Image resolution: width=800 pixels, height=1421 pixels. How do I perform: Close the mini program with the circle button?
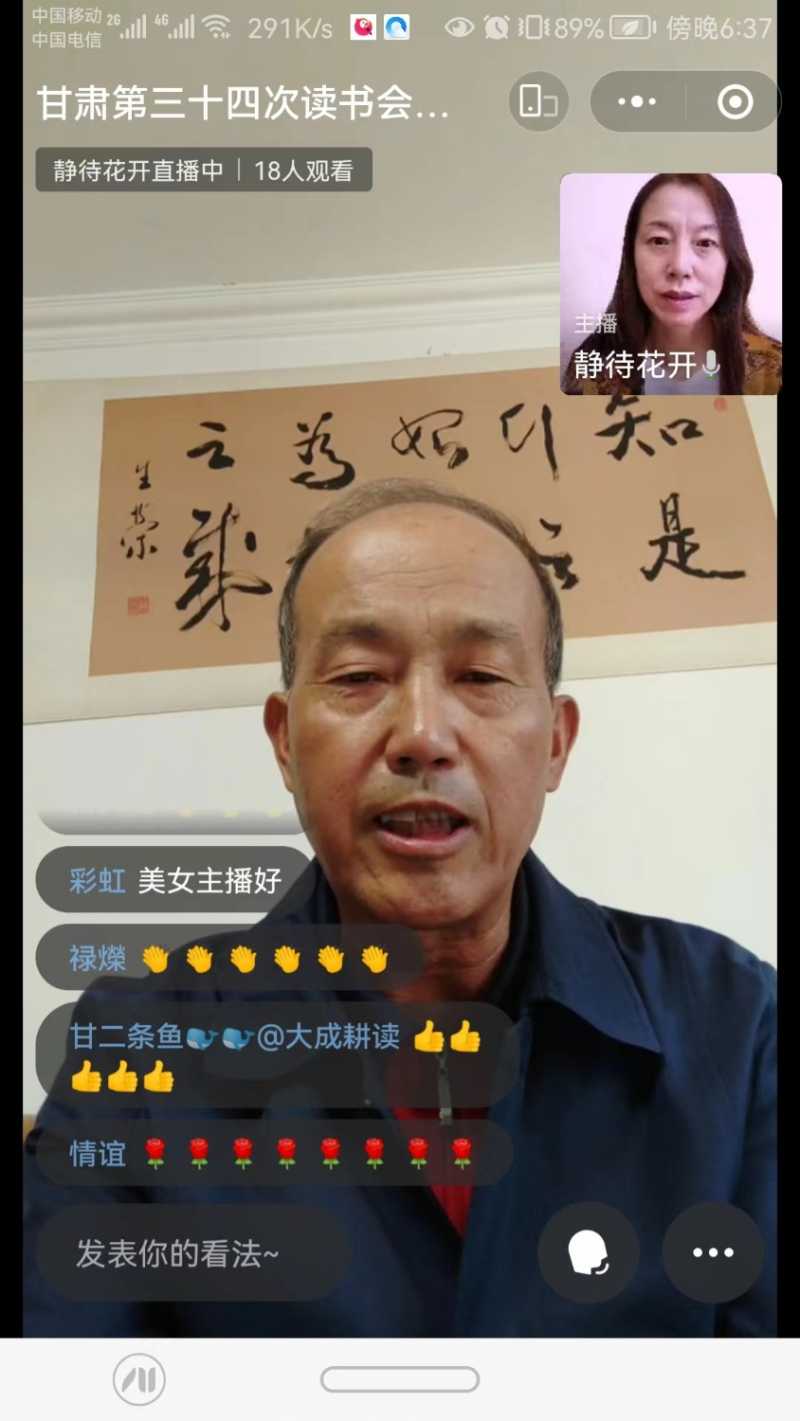tap(735, 102)
